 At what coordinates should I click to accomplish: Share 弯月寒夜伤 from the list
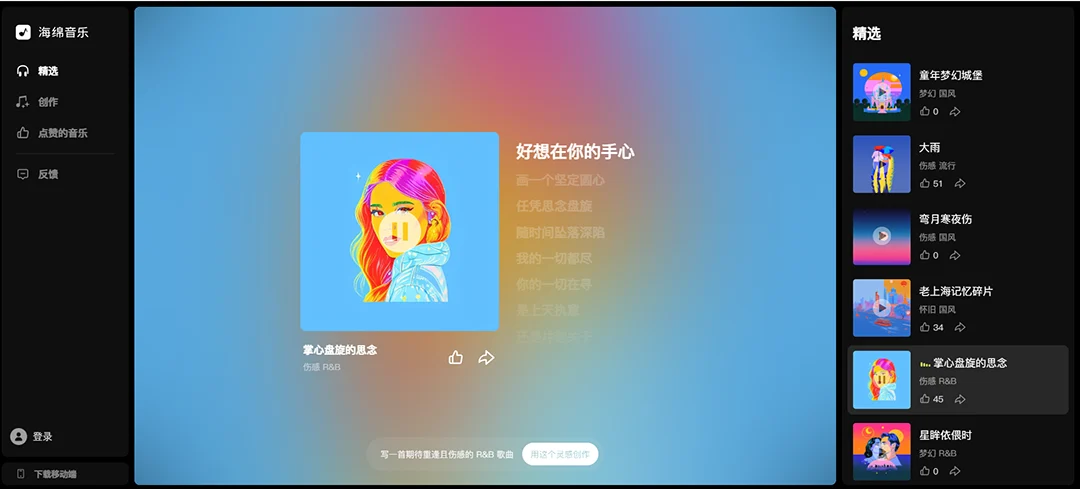955,256
